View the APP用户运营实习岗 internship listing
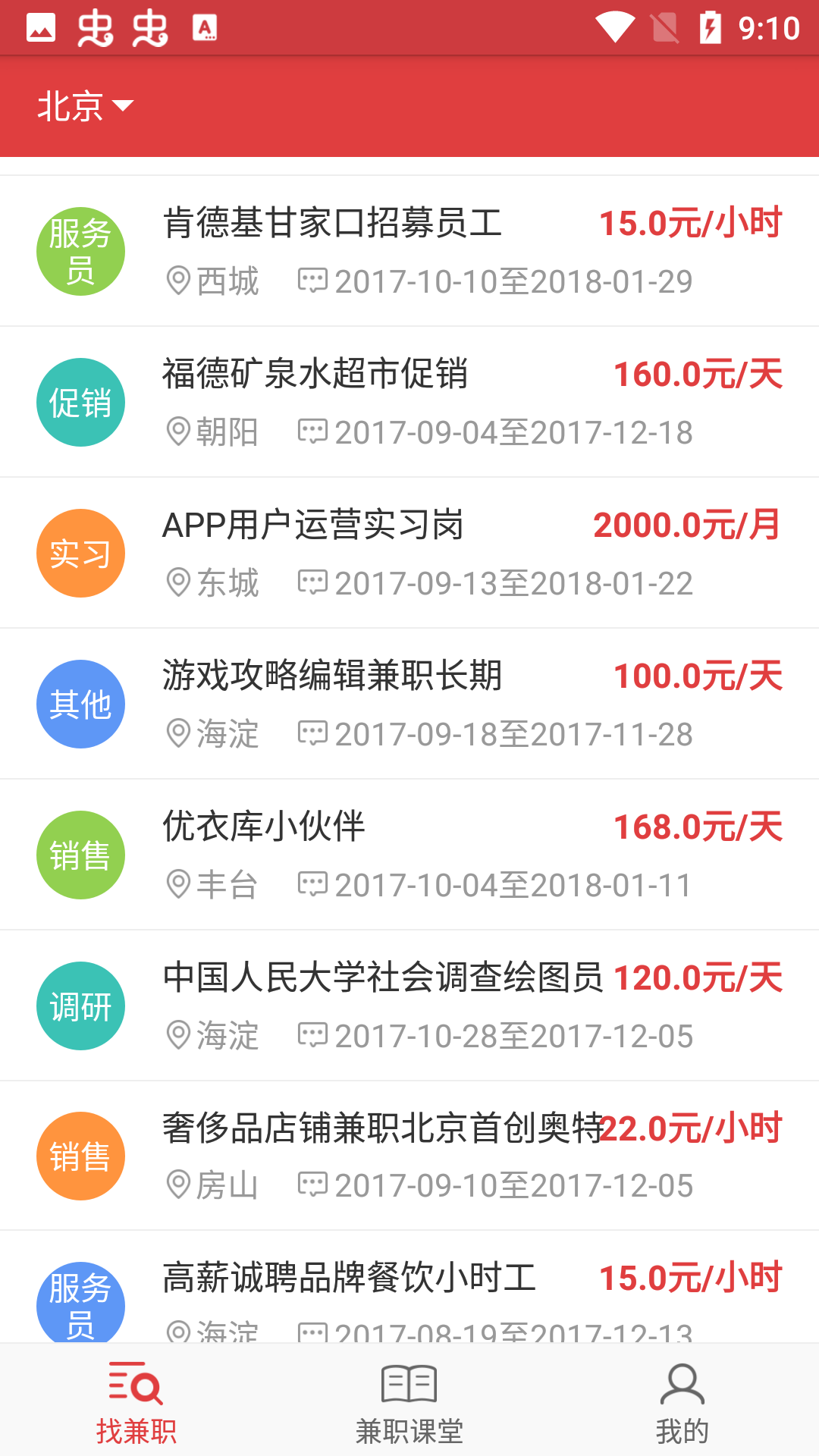Viewport: 819px width, 1456px height. (409, 553)
